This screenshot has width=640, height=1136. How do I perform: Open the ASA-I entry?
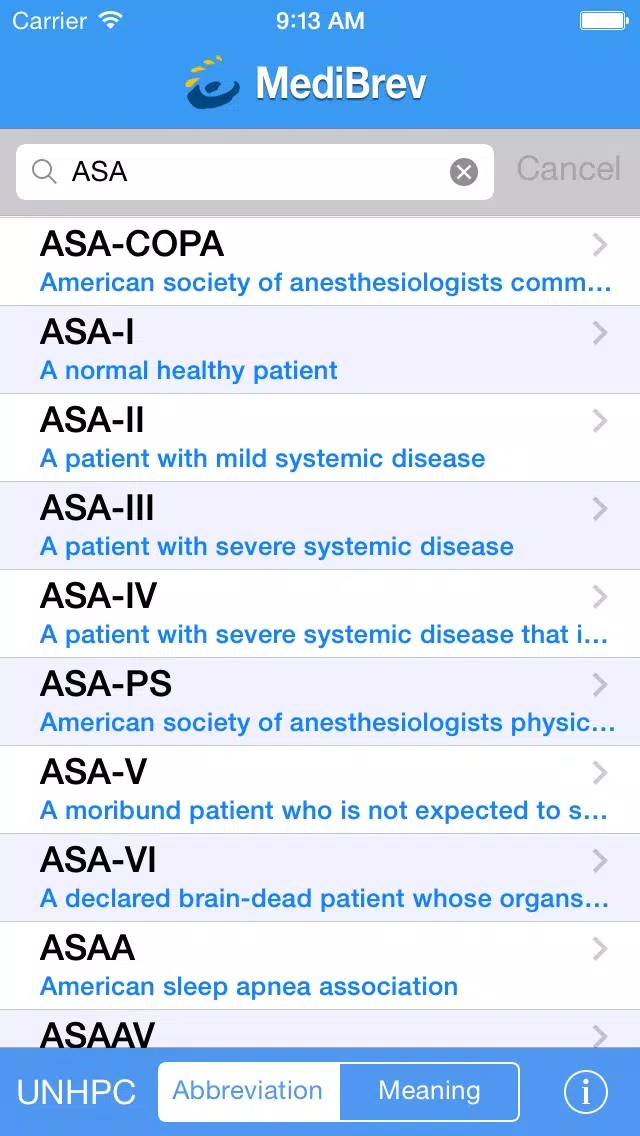[x=320, y=350]
